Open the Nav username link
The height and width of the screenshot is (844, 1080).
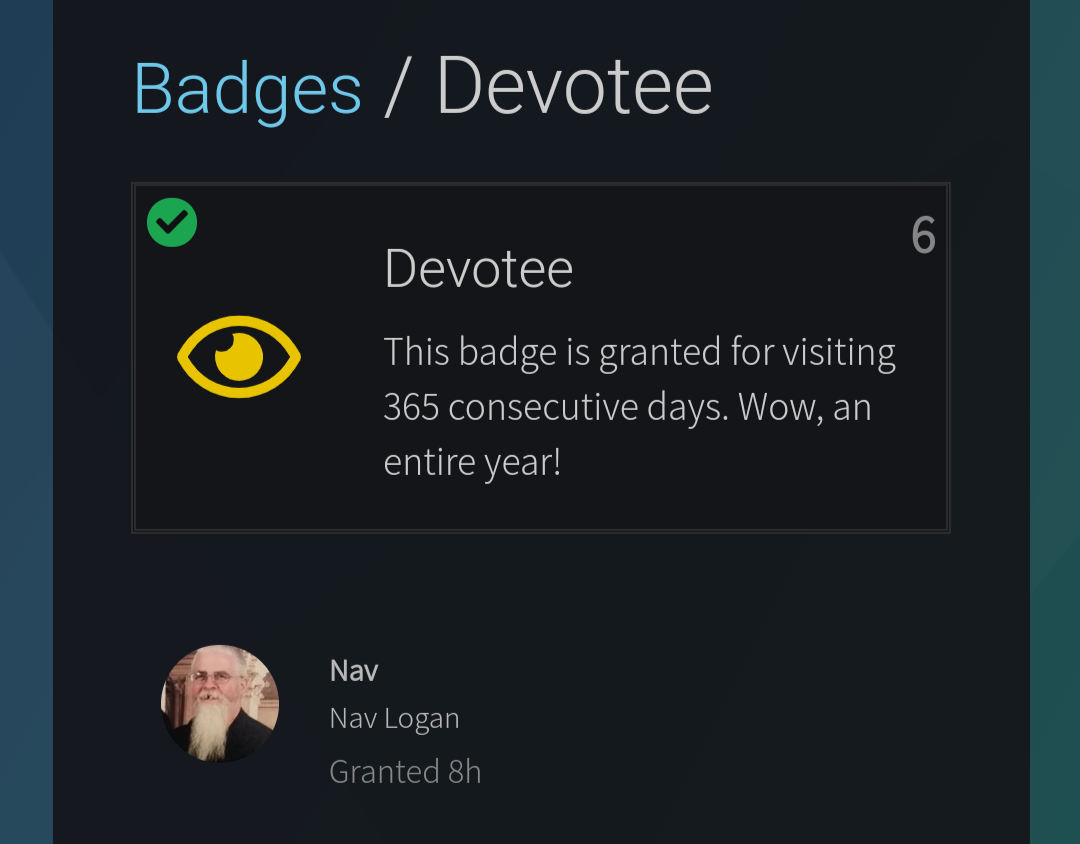pyautogui.click(x=354, y=670)
